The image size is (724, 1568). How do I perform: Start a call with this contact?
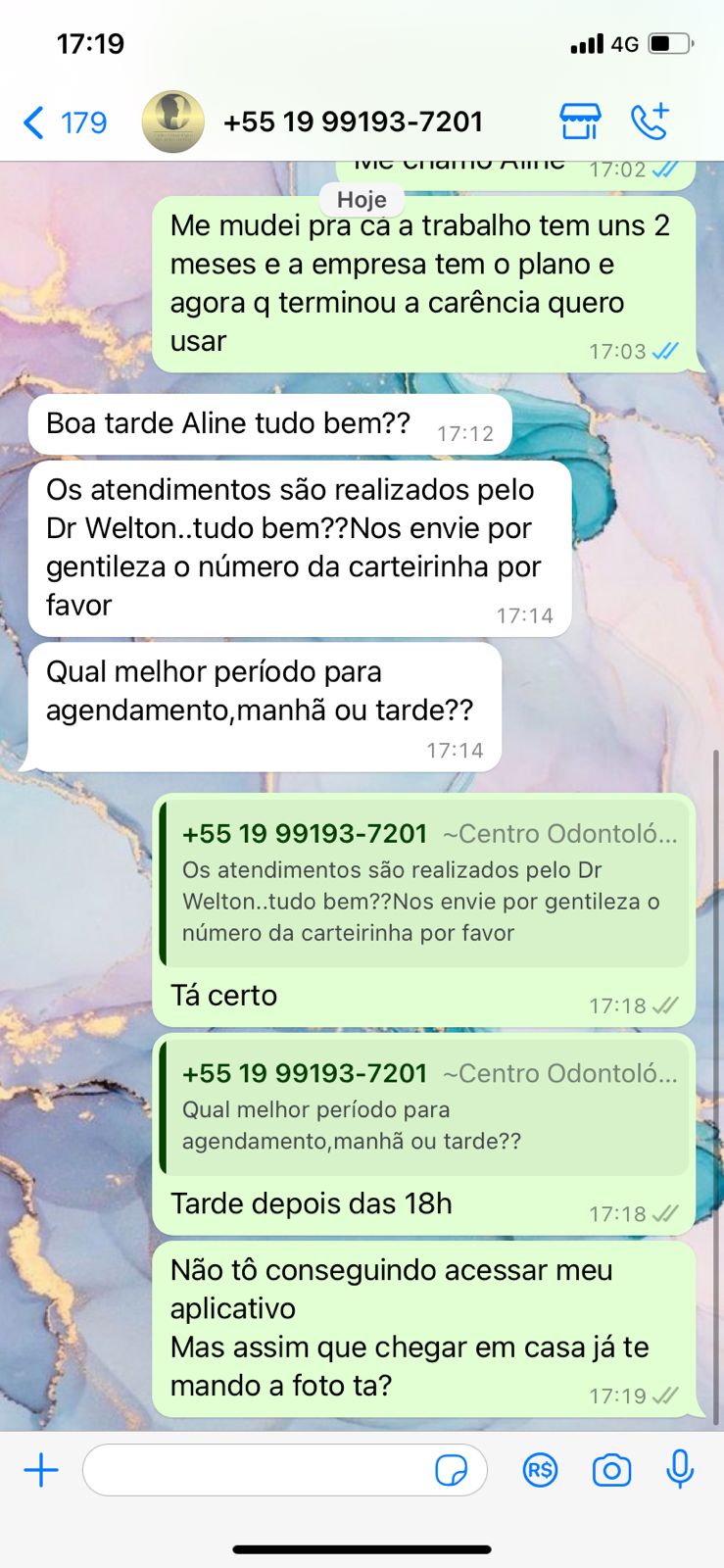tap(650, 122)
